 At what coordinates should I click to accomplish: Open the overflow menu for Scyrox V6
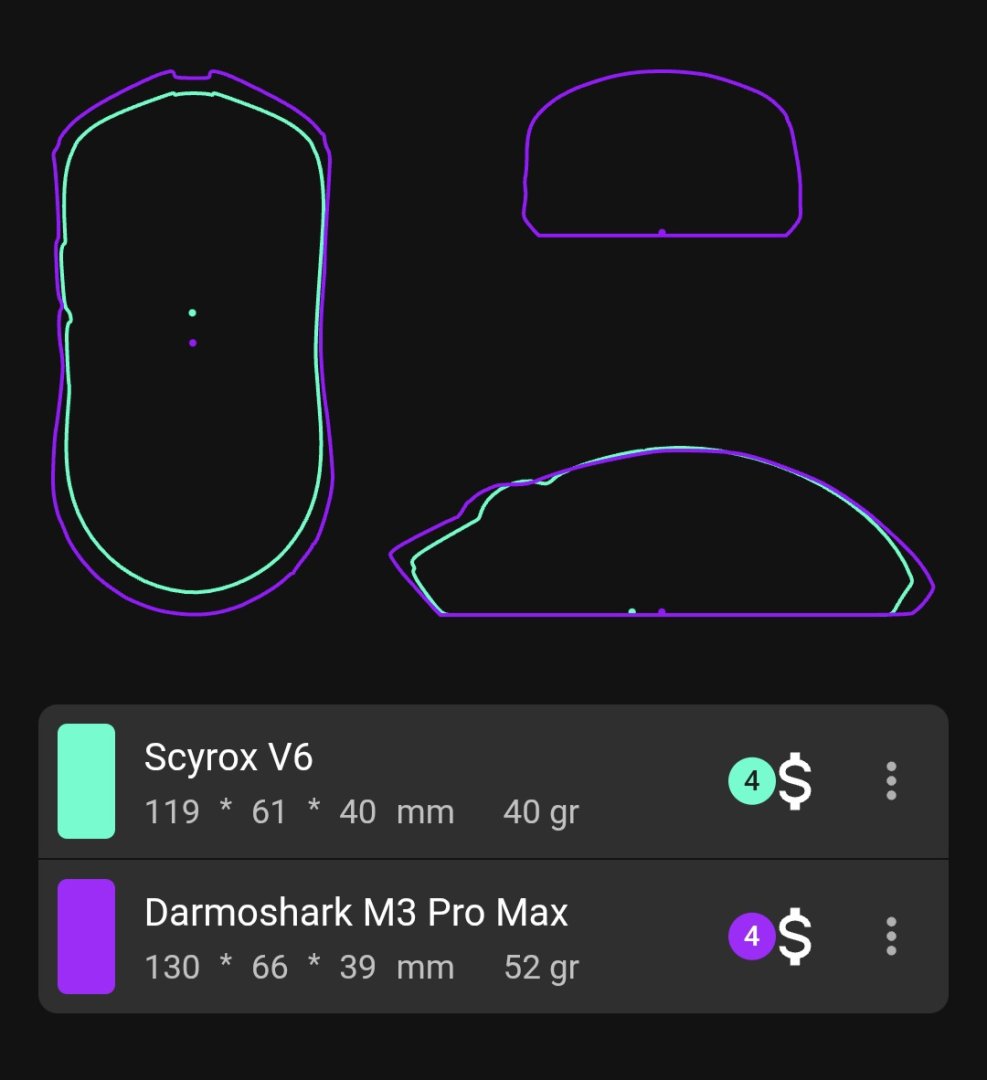(890, 781)
